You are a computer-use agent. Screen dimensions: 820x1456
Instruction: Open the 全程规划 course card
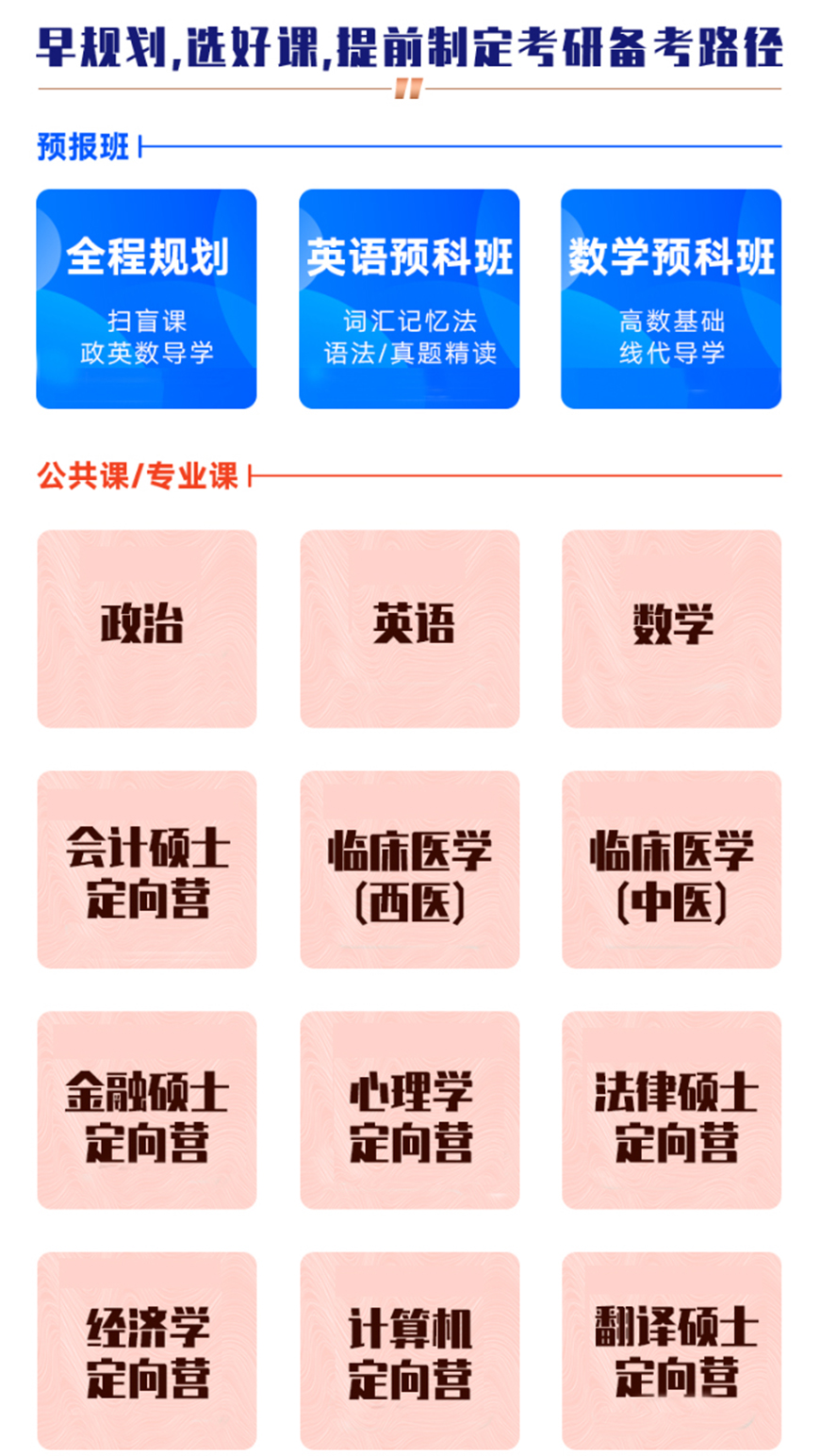pos(146,299)
